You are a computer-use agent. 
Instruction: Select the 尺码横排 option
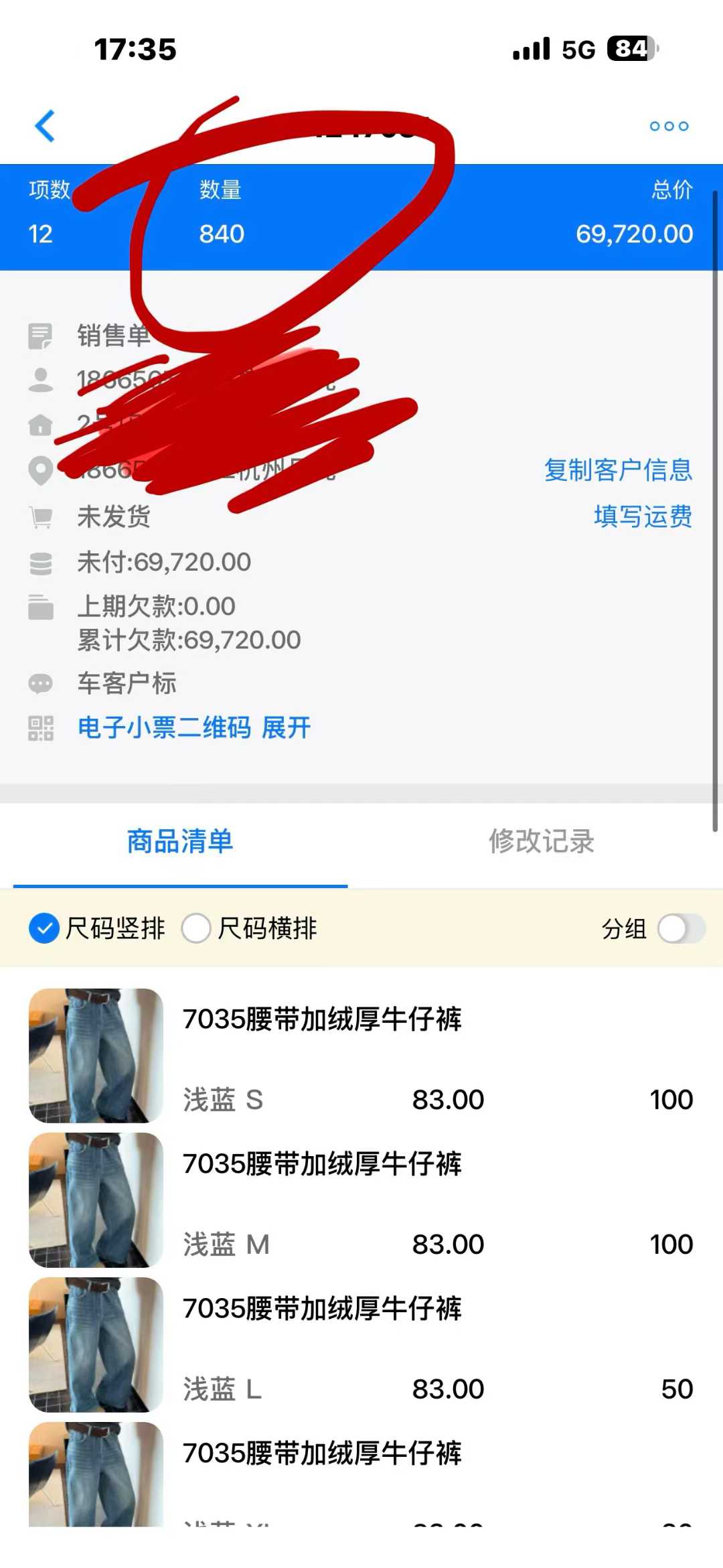(196, 928)
